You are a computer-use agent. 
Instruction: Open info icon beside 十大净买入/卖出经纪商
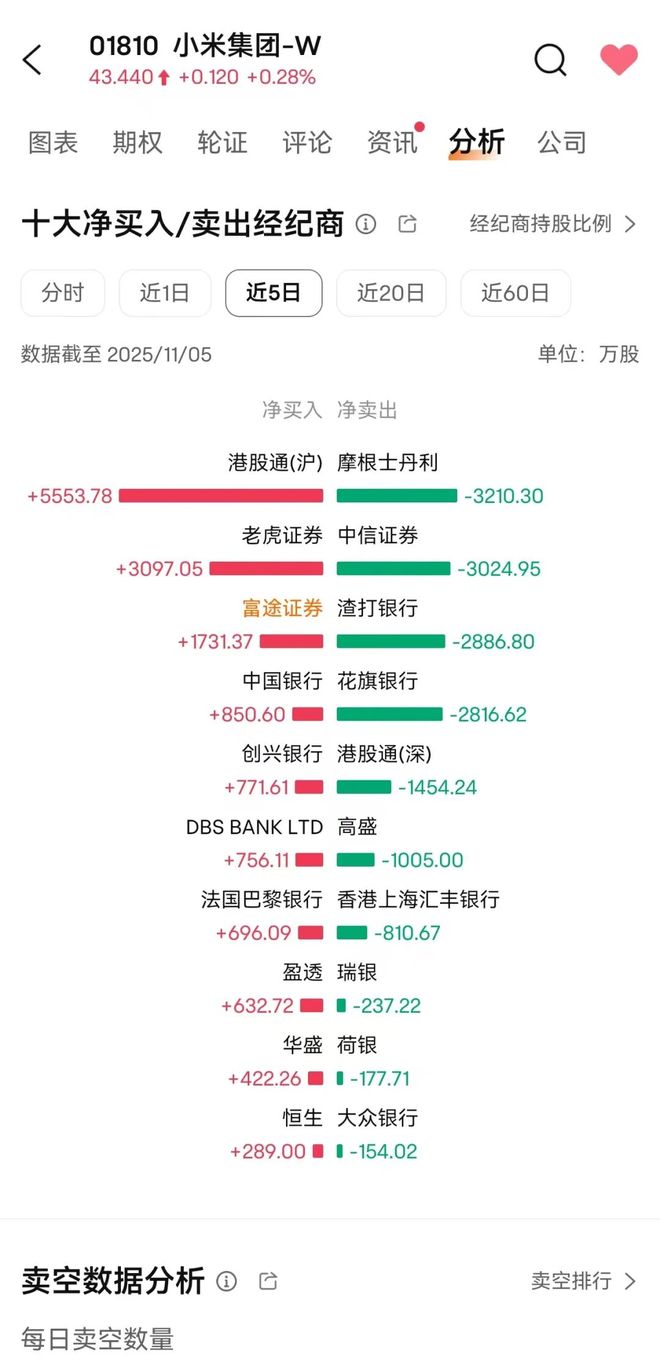(367, 224)
